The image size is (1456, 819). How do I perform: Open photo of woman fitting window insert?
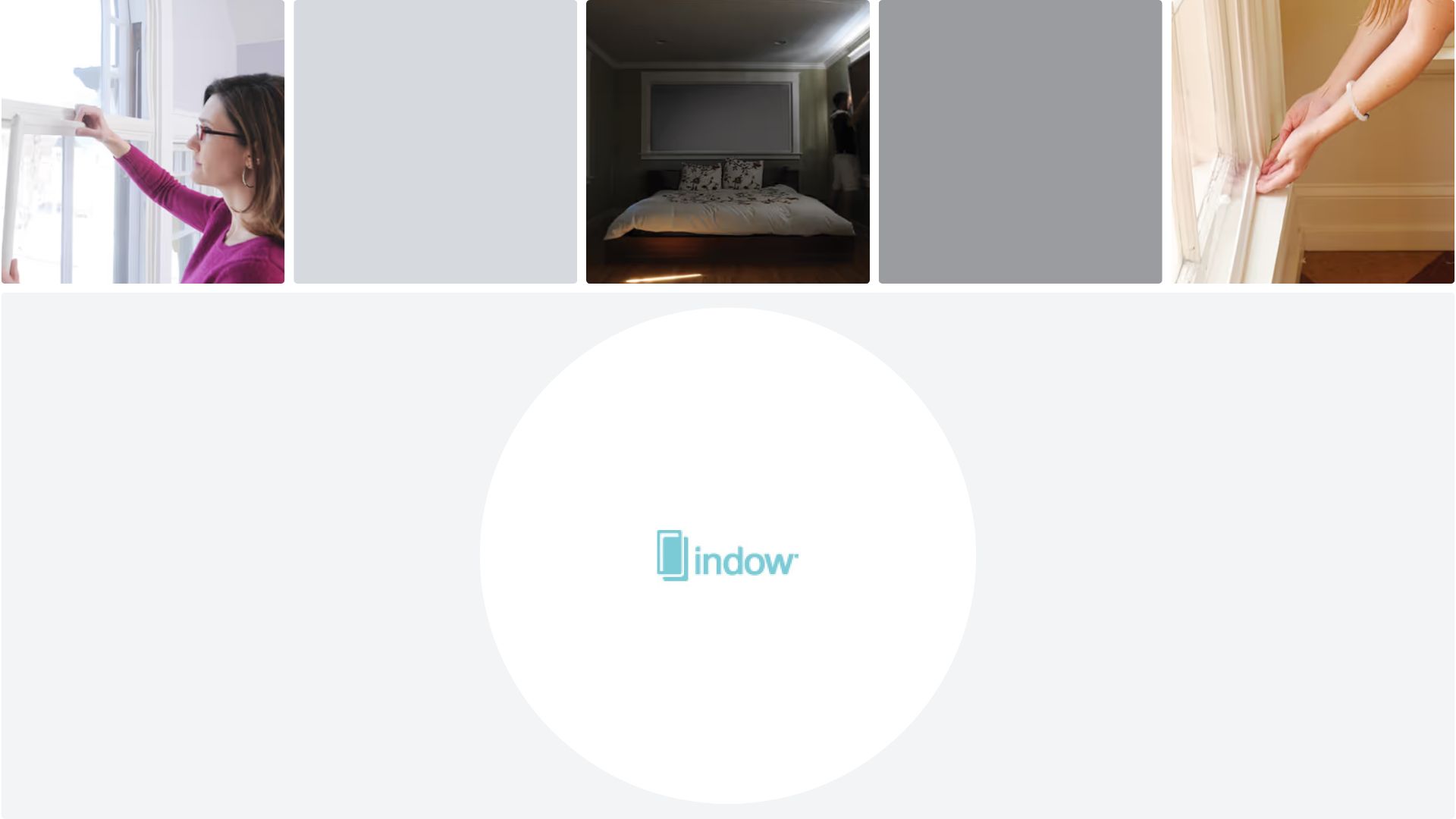click(x=143, y=142)
